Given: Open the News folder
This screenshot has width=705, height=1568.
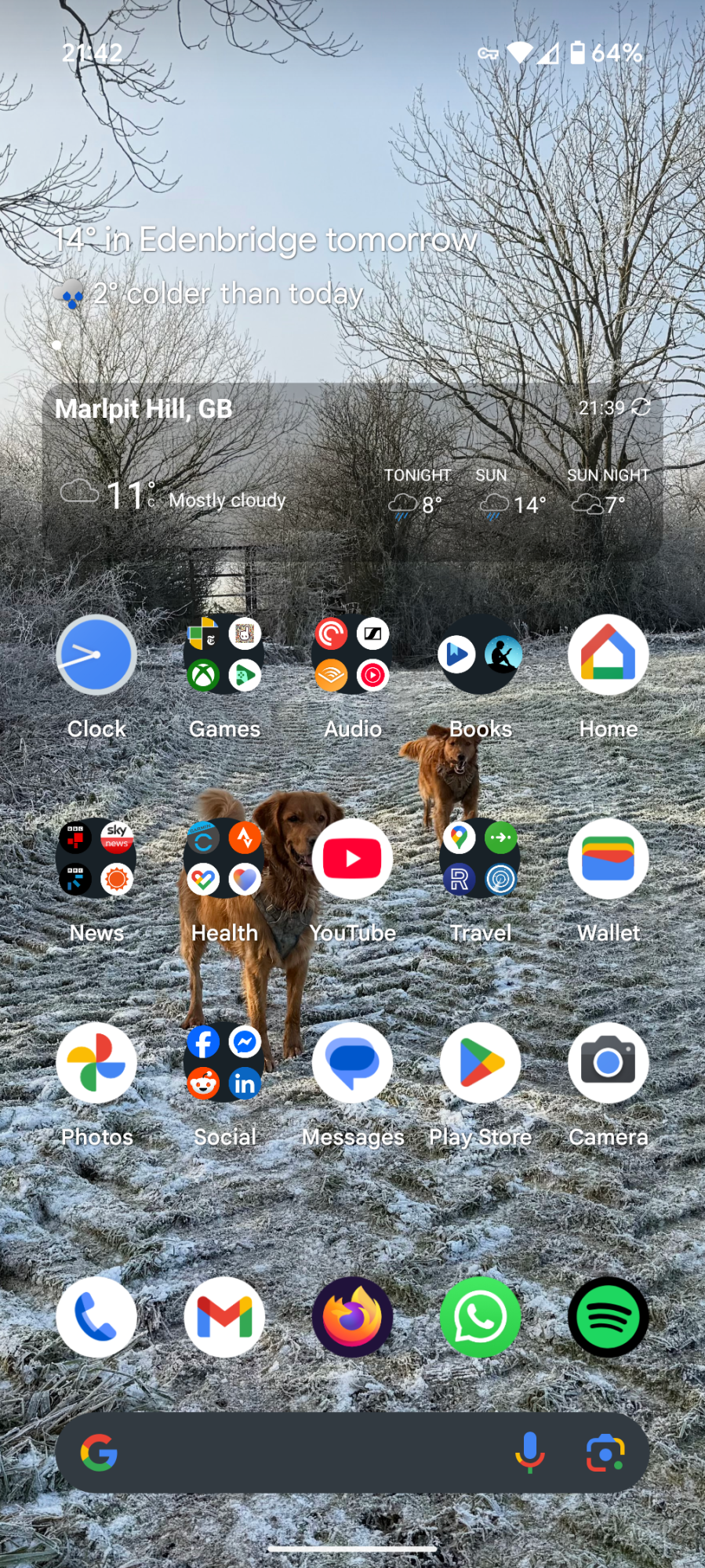Looking at the screenshot, I should 96,859.
